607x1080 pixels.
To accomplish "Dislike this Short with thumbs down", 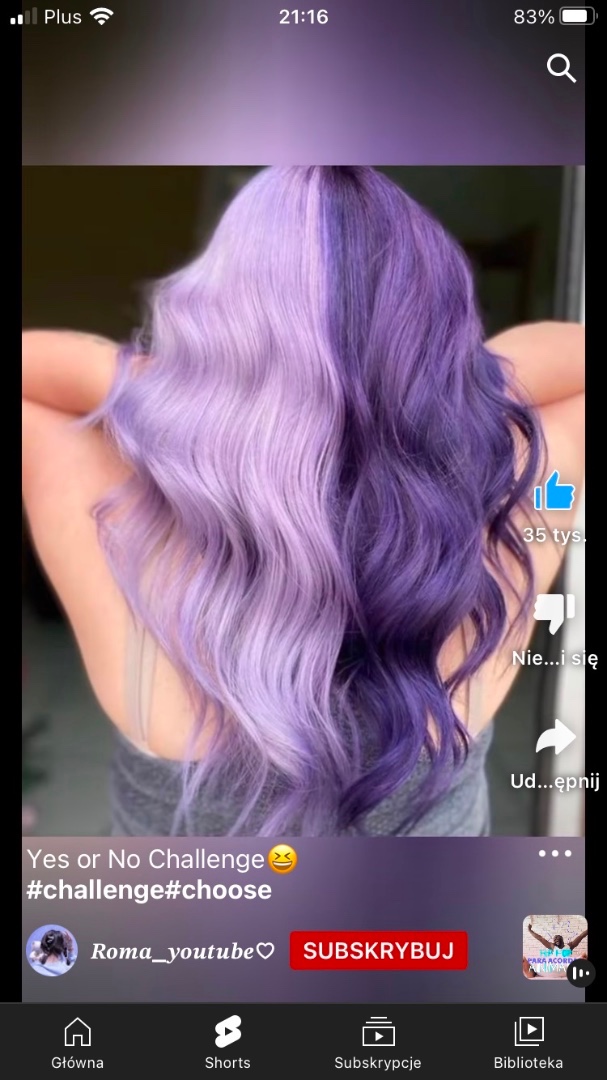I will coord(554,613).
